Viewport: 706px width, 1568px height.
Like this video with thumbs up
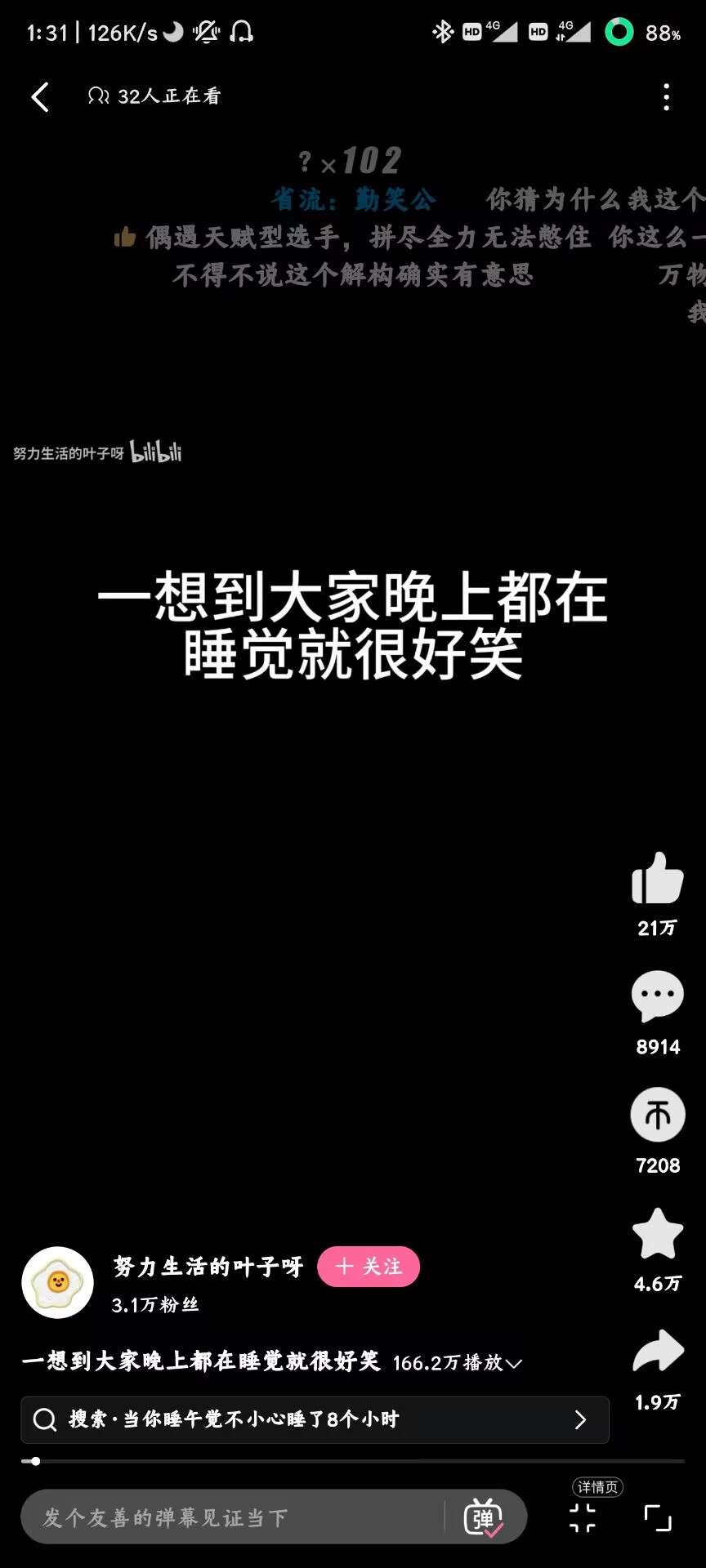pyautogui.click(x=657, y=879)
